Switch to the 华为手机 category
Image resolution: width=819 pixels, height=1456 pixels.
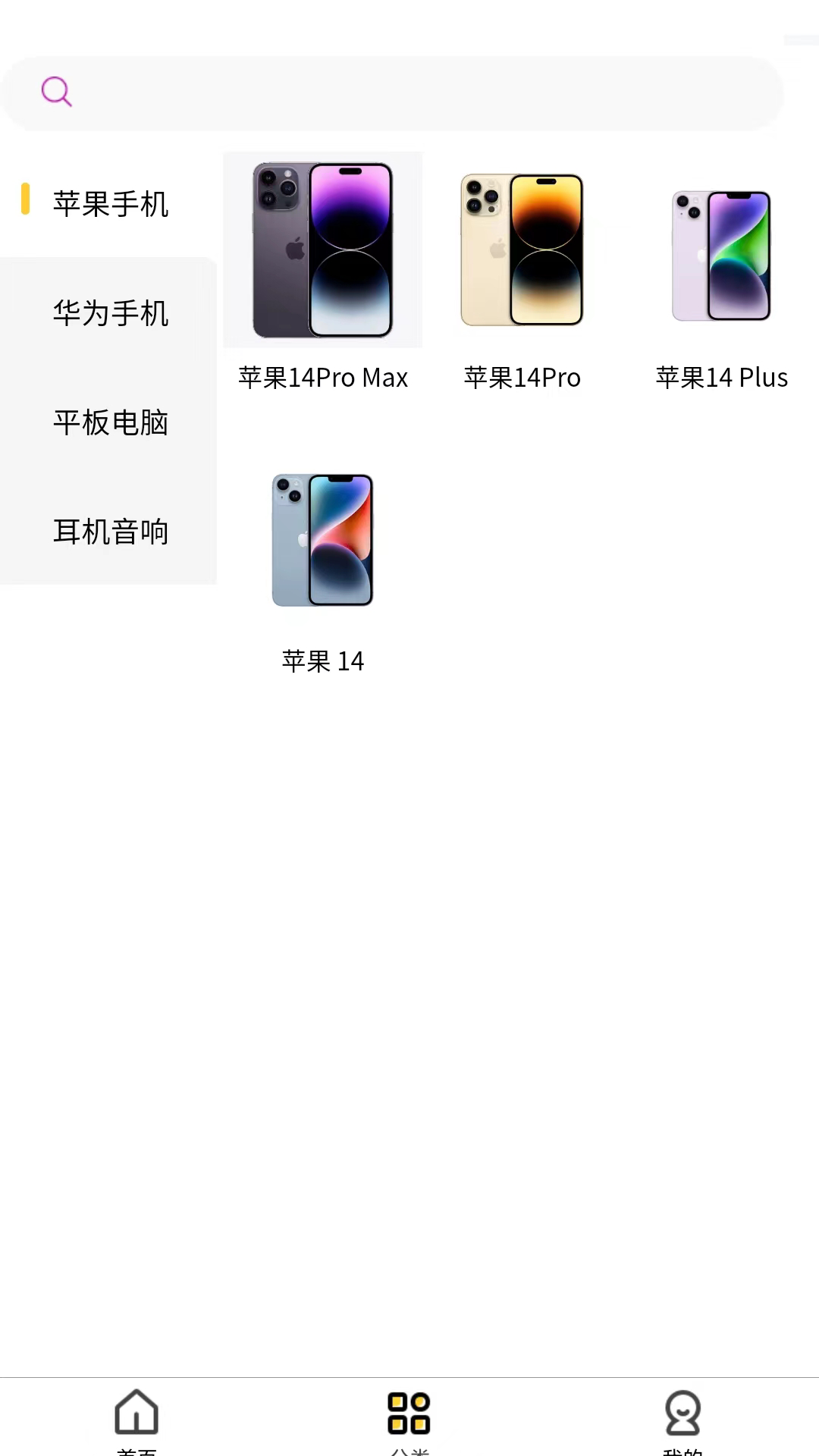tap(111, 312)
